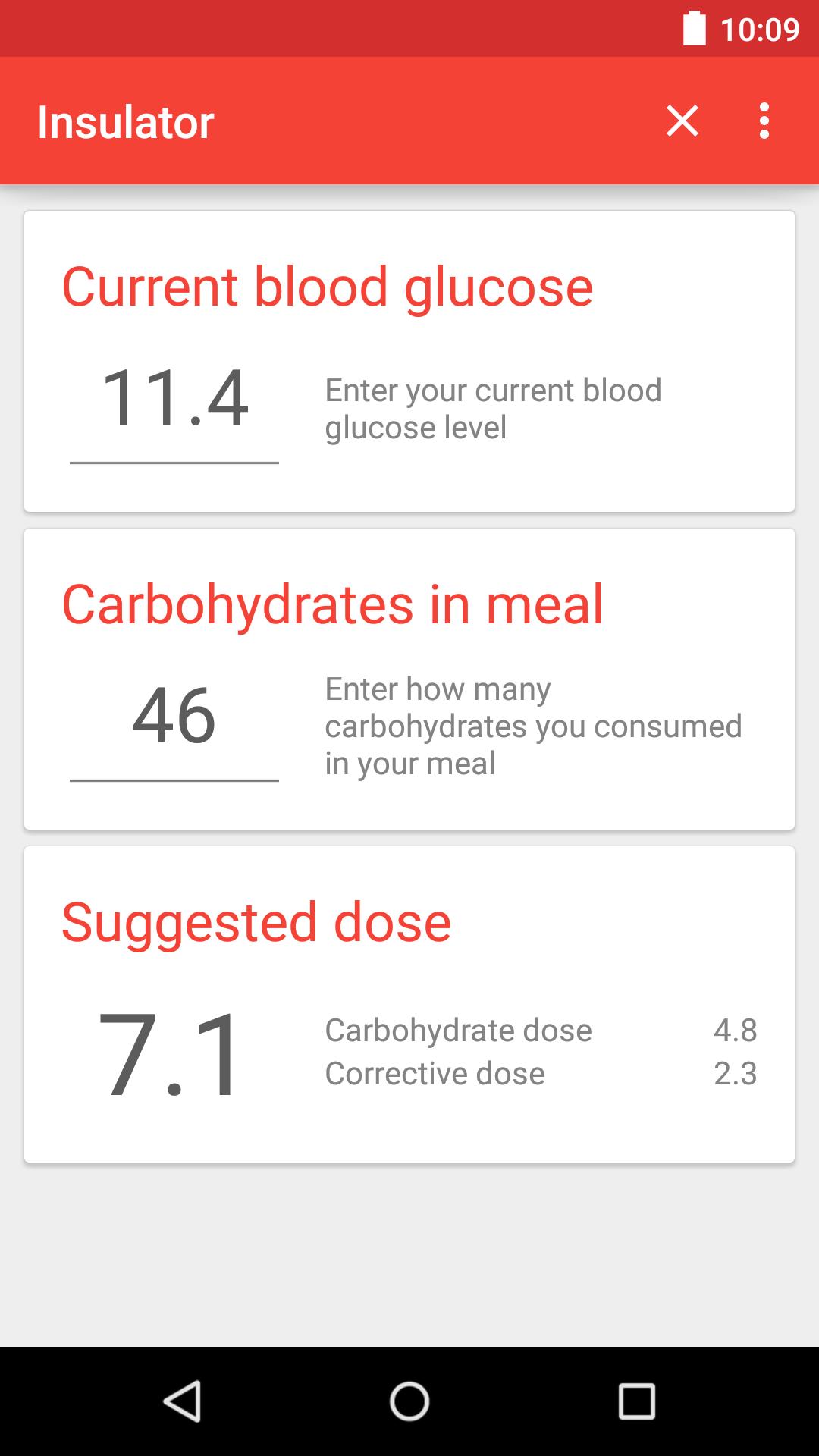Edit the carbohydrates in meal field
The height and width of the screenshot is (1456, 819).
point(174,717)
